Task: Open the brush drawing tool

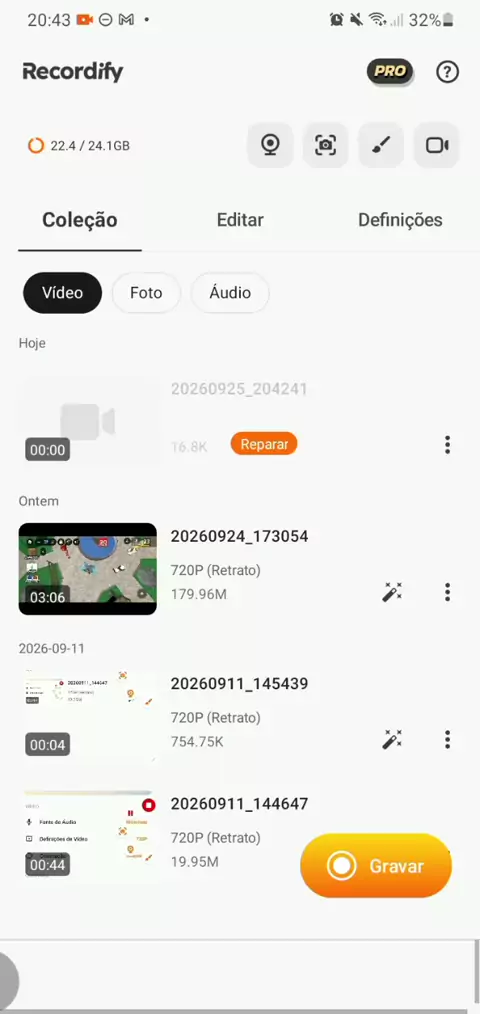Action: point(382,146)
